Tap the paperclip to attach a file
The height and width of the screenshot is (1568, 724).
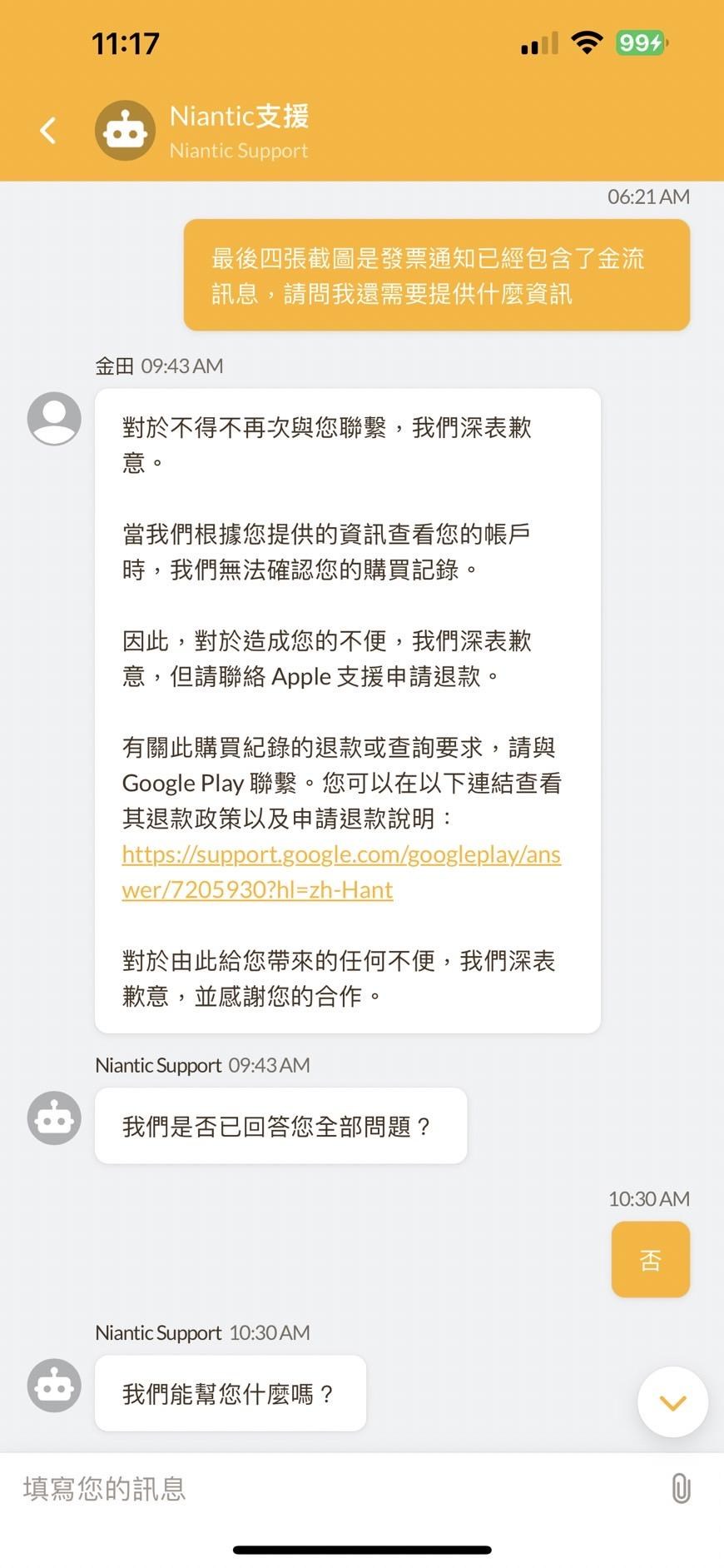681,1488
